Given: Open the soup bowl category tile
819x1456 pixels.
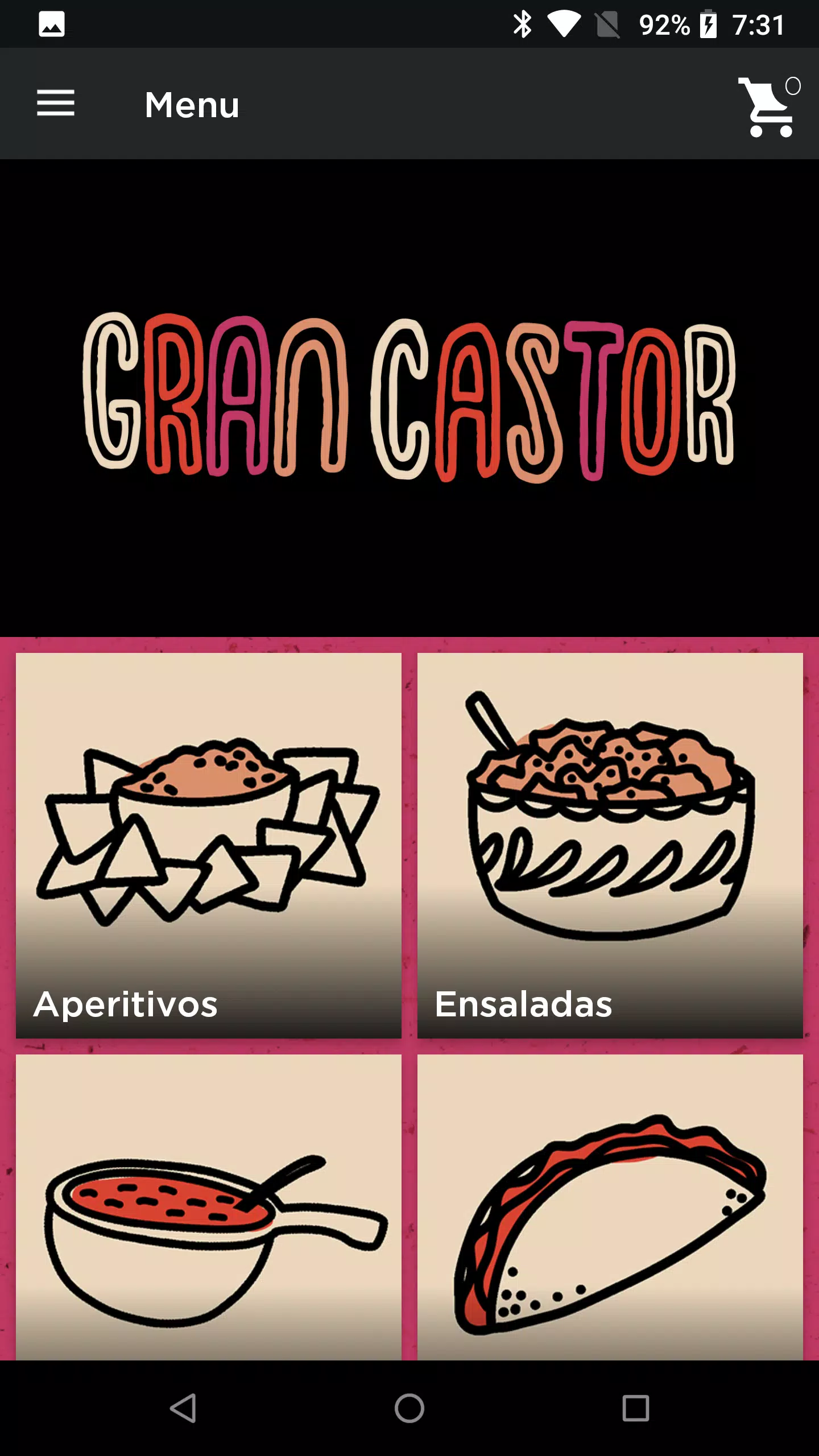Looking at the screenshot, I should (x=209, y=1207).
